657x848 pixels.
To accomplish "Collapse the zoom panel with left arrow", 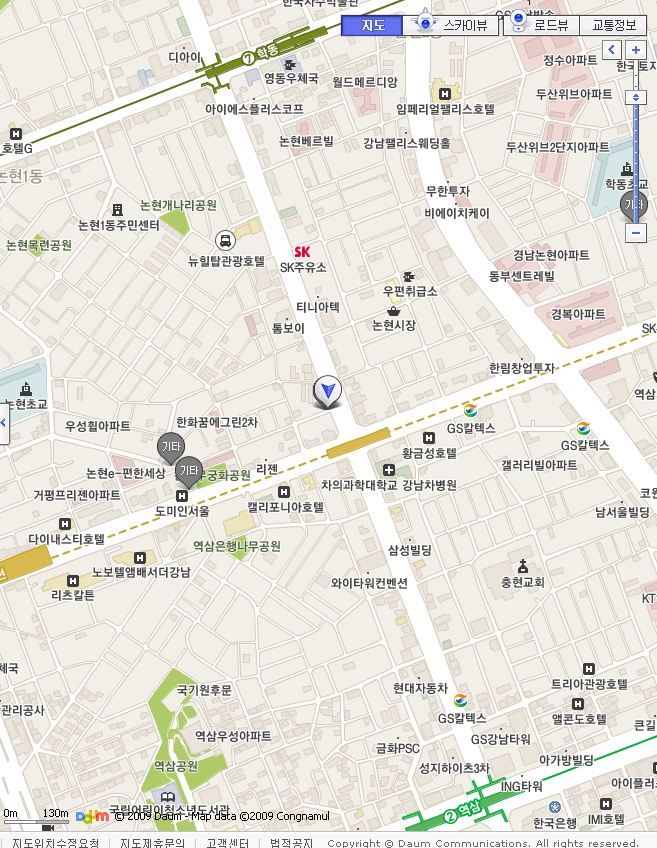I will [612, 49].
